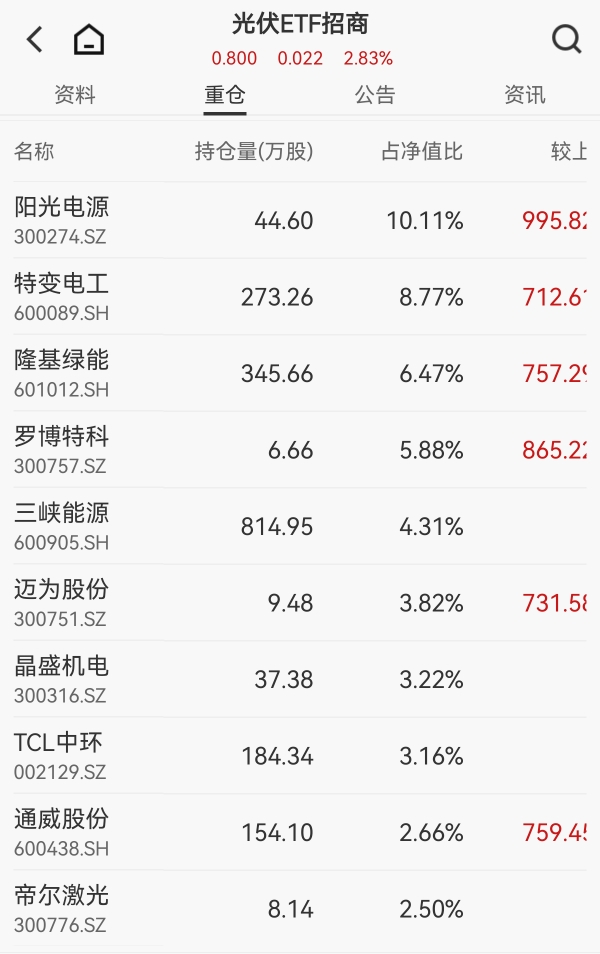The width and height of the screenshot is (600, 954).
Task: Switch to the 资料 tab
Action: click(x=75, y=95)
